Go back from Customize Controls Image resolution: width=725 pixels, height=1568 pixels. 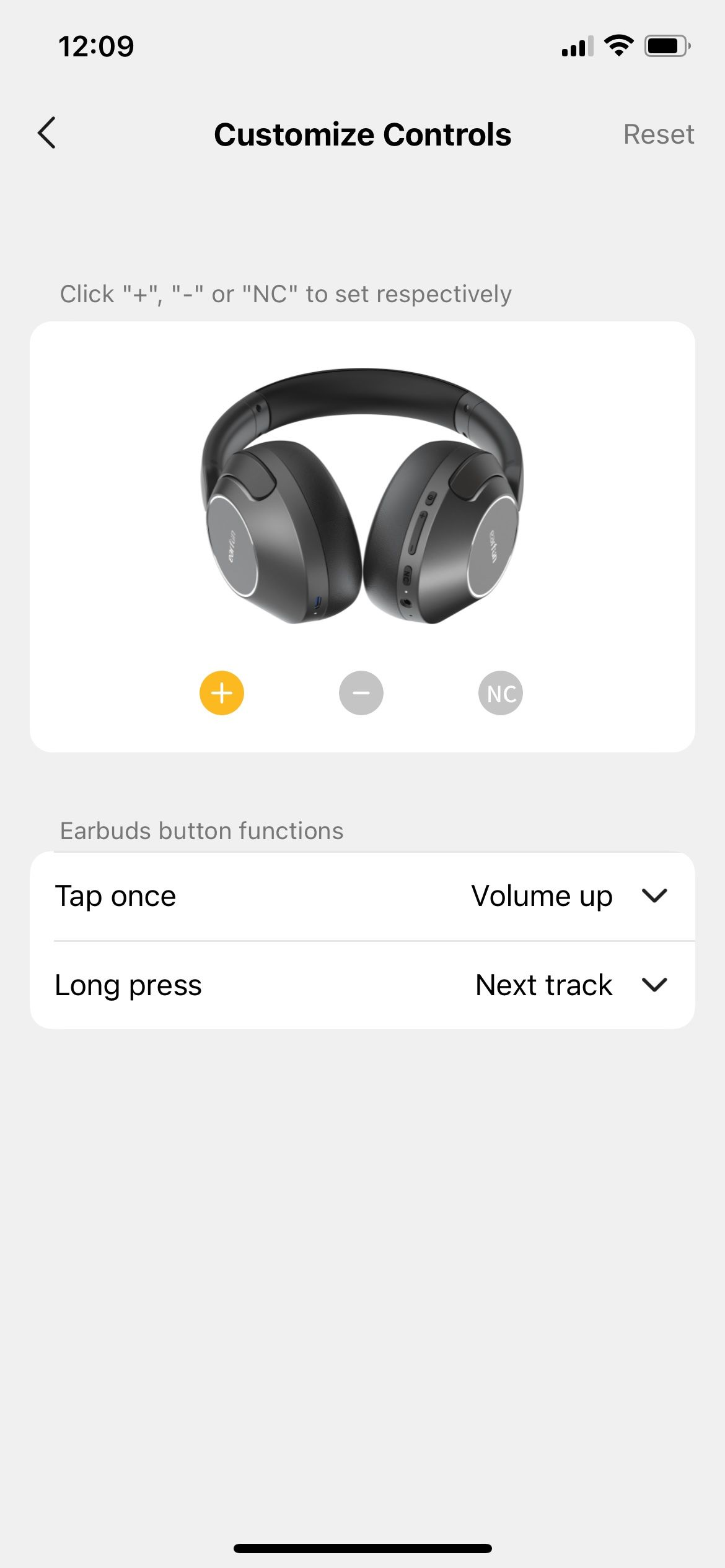[x=47, y=133]
